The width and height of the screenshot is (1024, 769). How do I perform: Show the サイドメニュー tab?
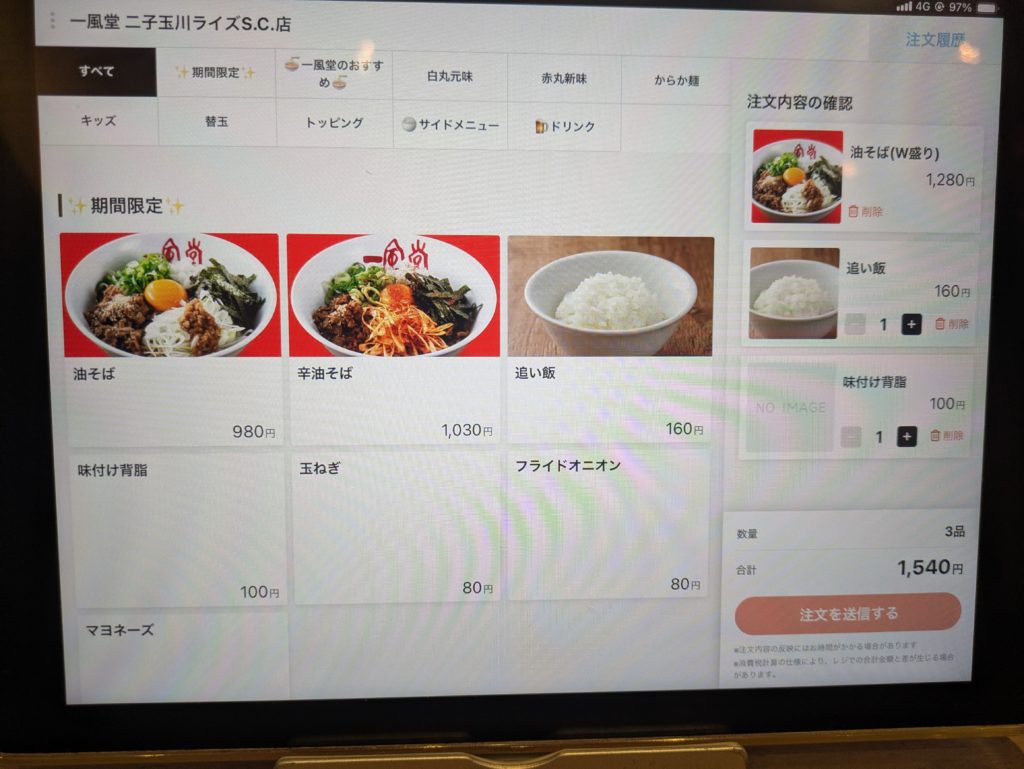pyautogui.click(x=449, y=126)
